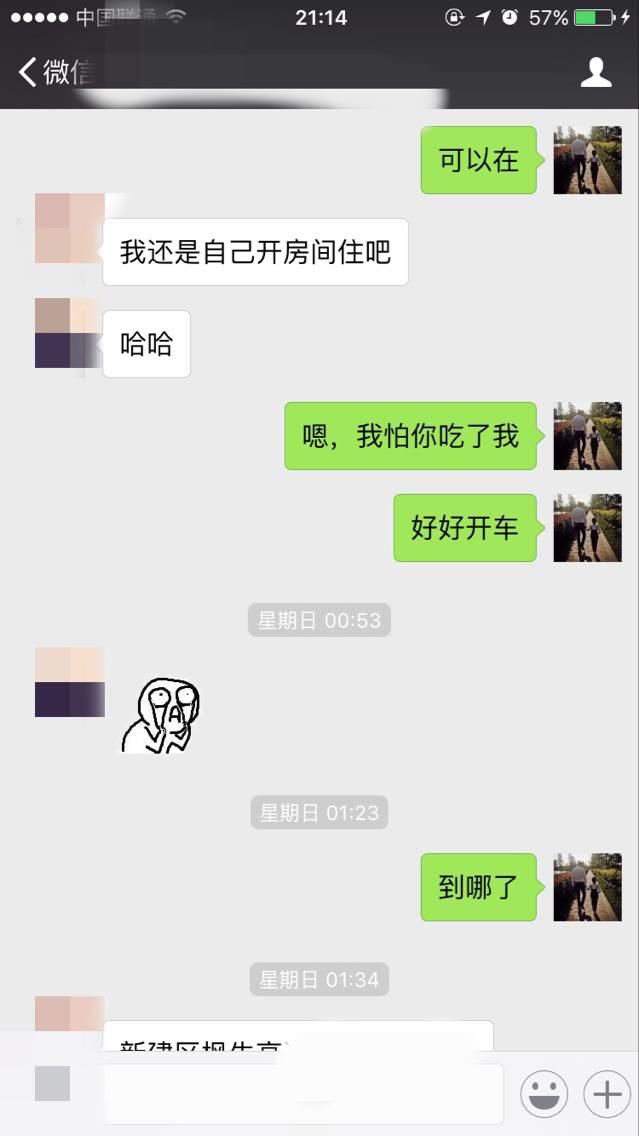Tap sender avatar beside 哈哈 message
This screenshot has width=639, height=1136.
click(x=68, y=333)
